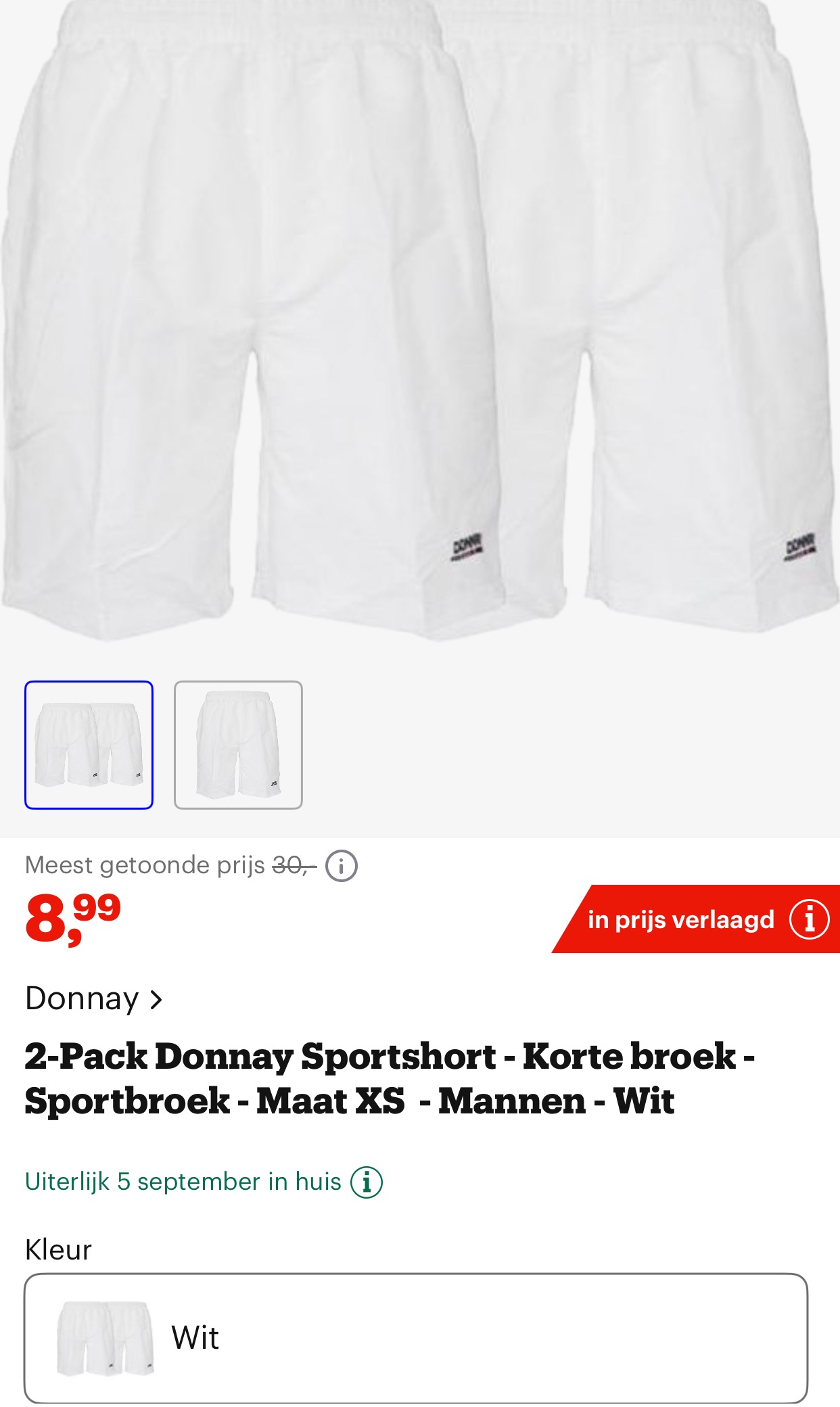The height and width of the screenshot is (1407, 840).
Task: Click the main product image to enlarge
Action: (419, 325)
